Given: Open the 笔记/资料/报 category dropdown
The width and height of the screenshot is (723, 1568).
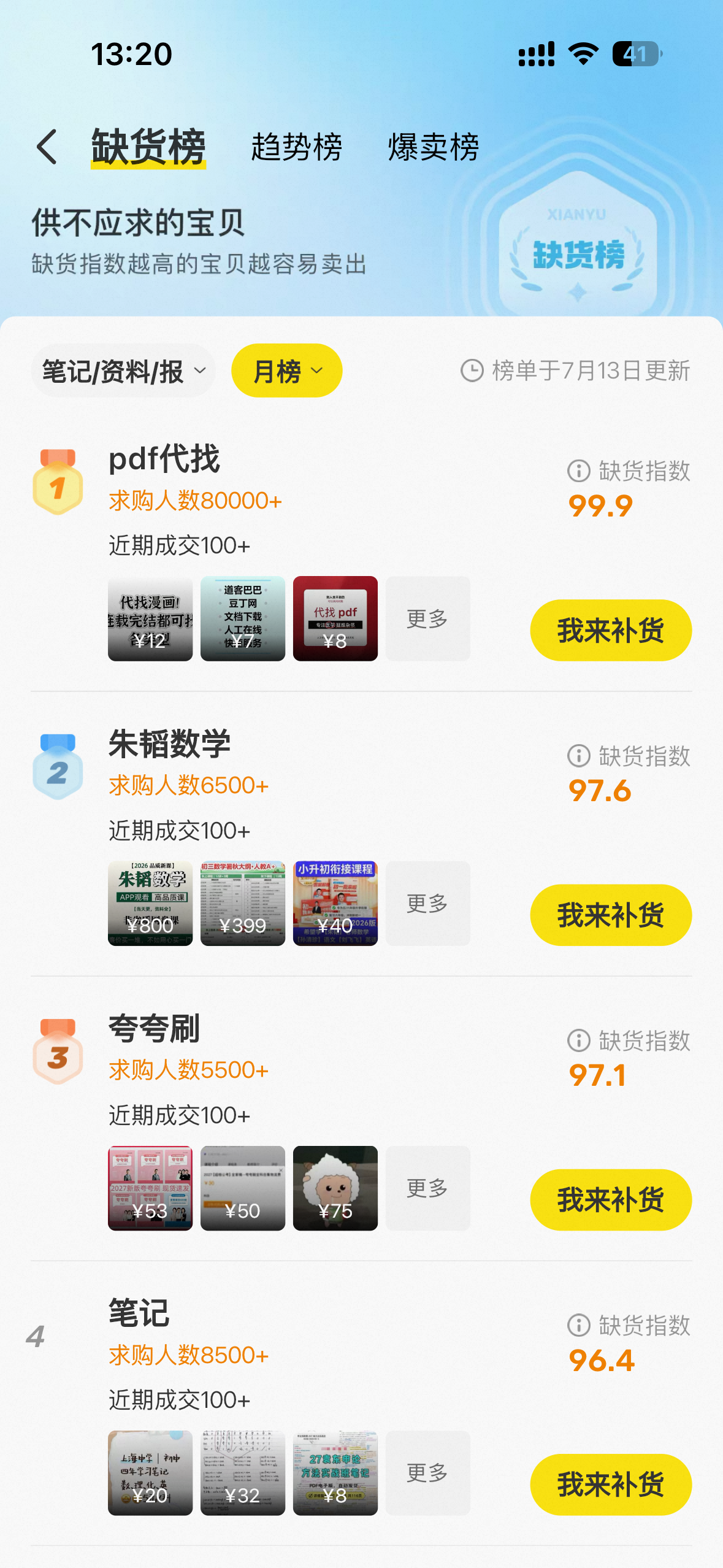Looking at the screenshot, I should (123, 371).
